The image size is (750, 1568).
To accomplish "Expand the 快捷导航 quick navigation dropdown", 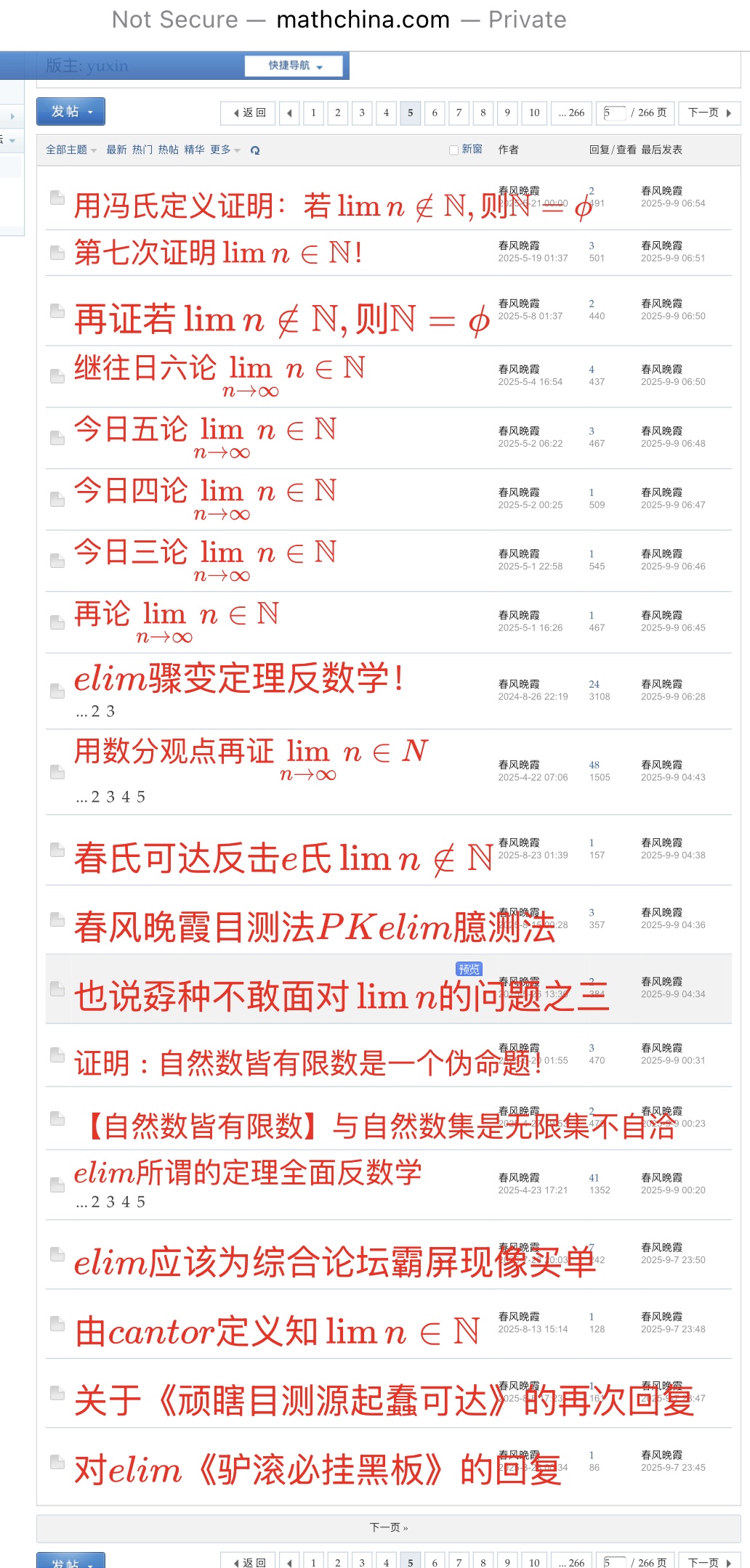I will click(x=295, y=65).
